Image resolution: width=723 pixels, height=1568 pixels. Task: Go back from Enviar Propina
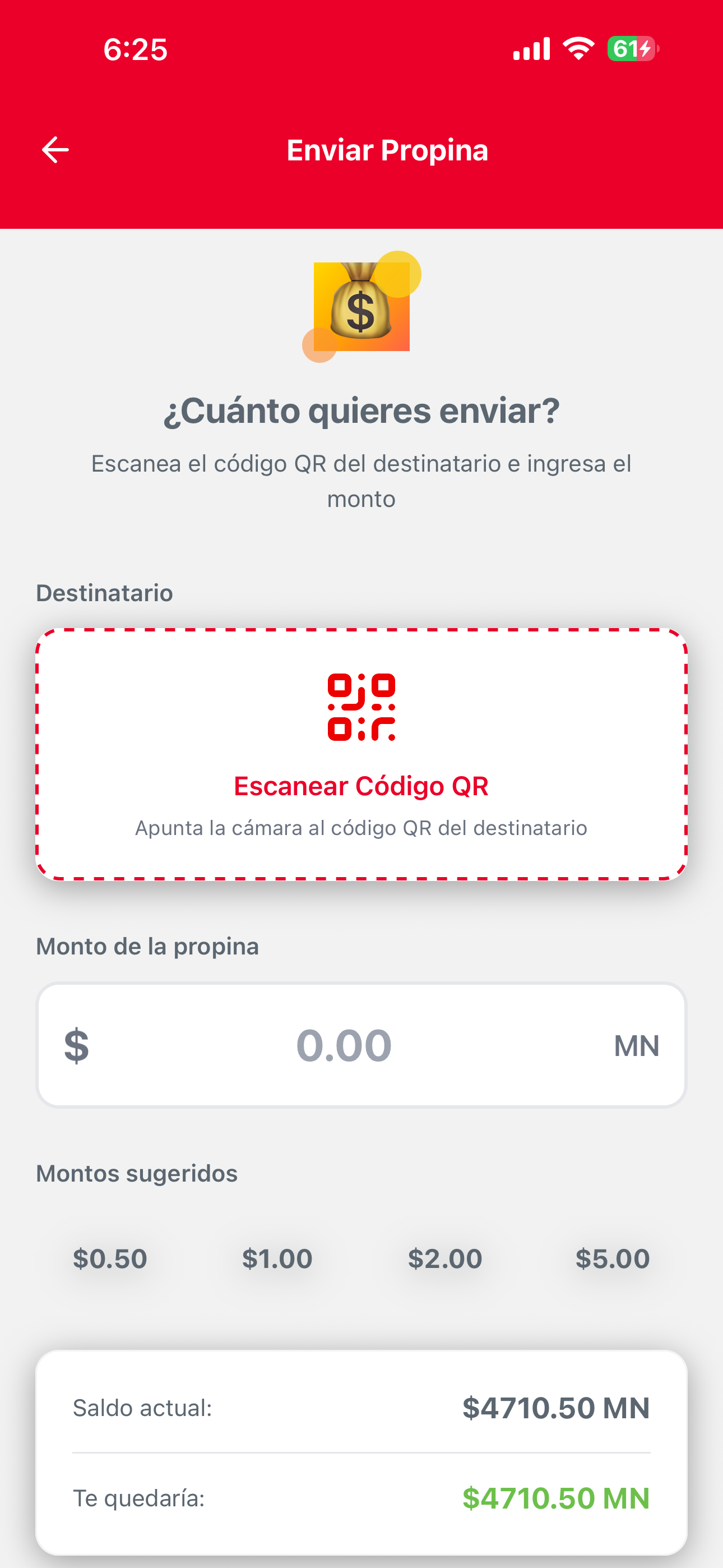click(55, 150)
